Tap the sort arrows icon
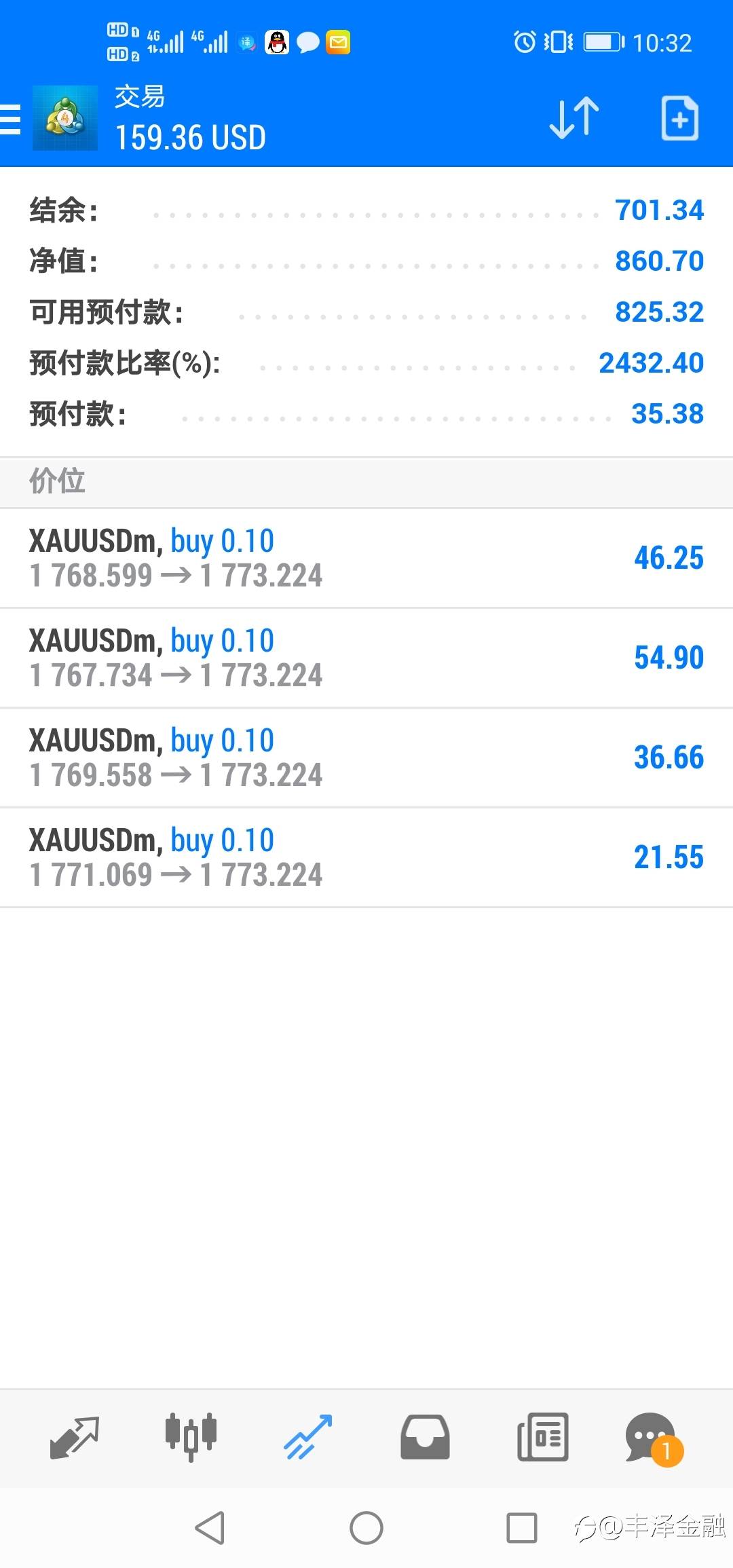Viewport: 733px width, 1568px height. click(574, 119)
